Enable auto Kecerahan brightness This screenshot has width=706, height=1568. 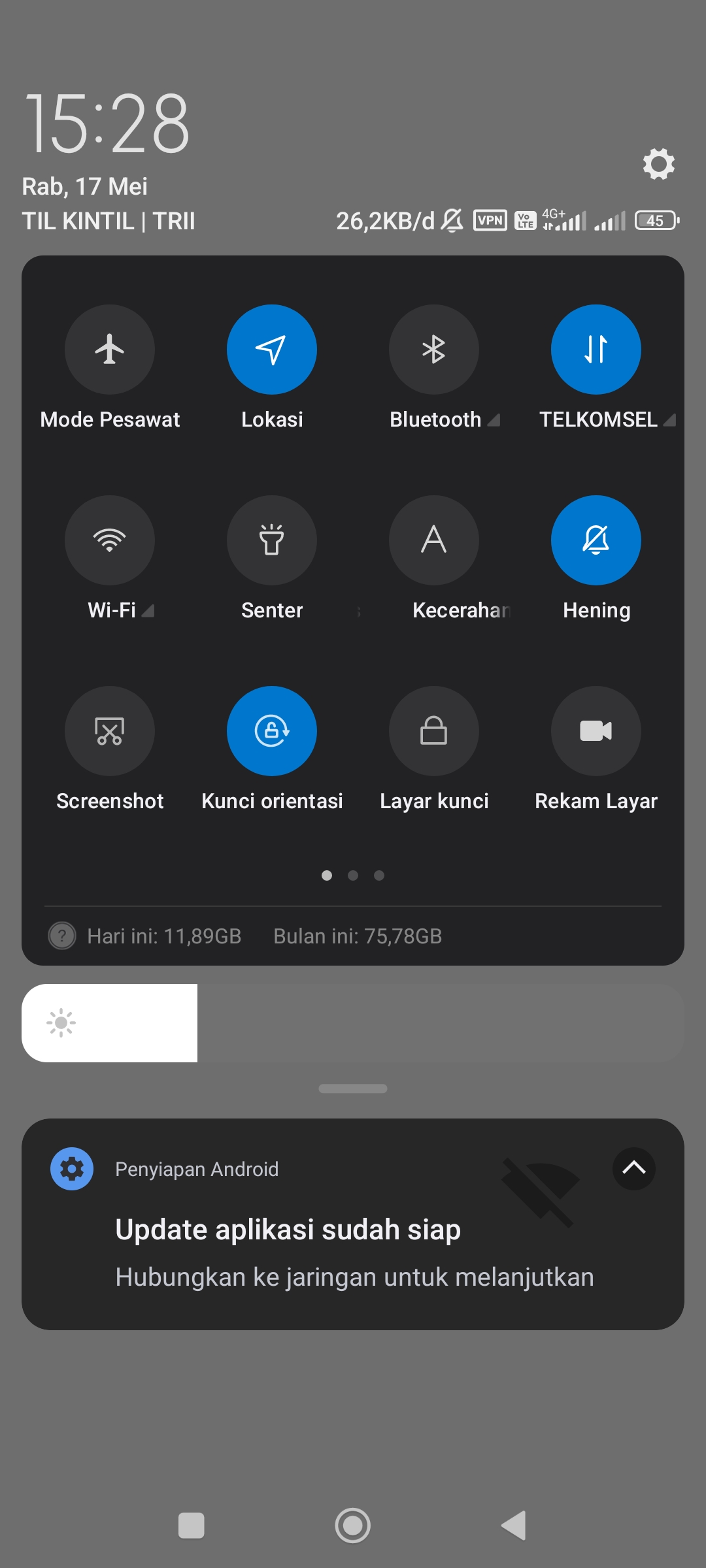point(434,540)
